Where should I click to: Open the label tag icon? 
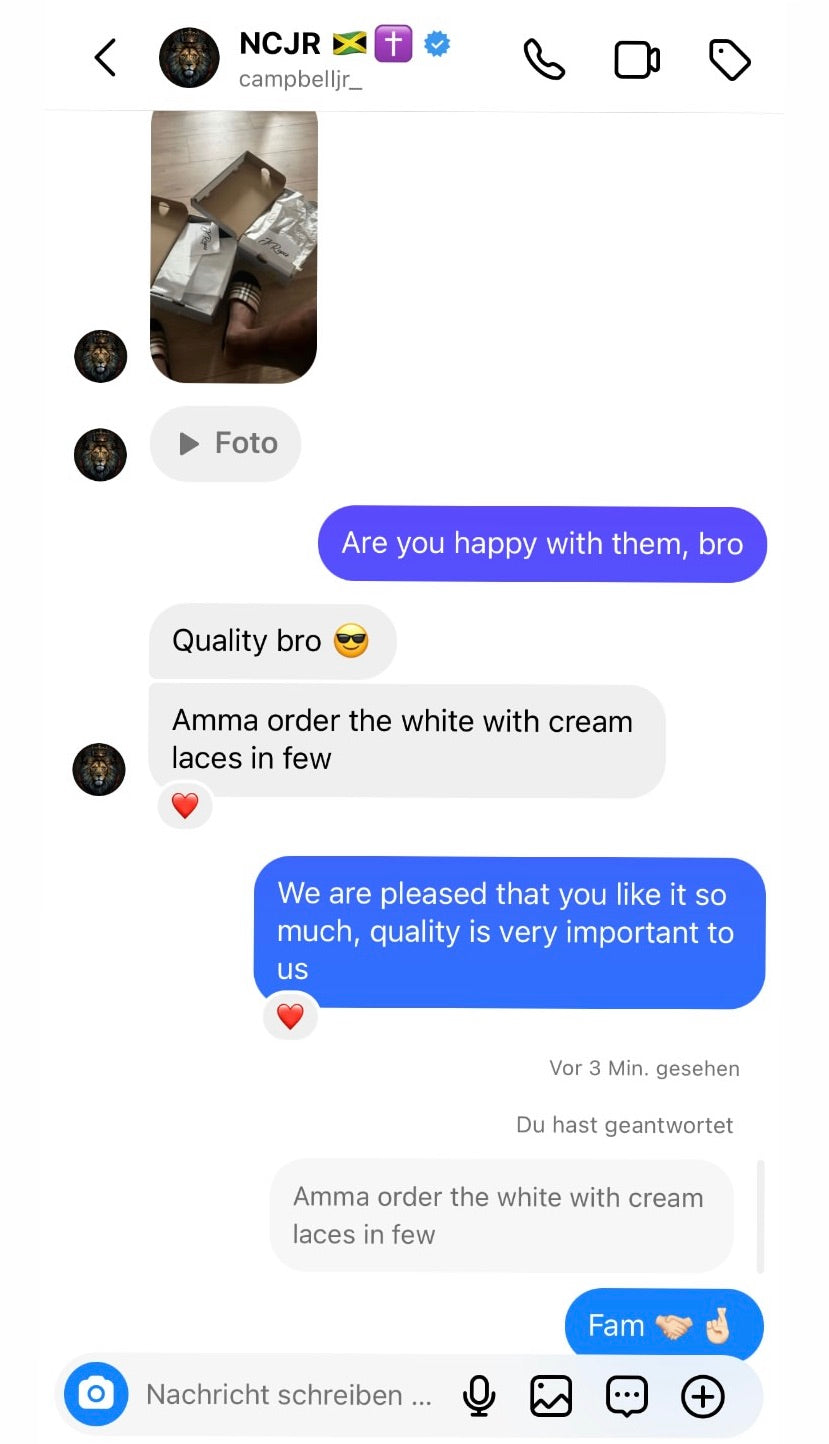click(x=730, y=60)
